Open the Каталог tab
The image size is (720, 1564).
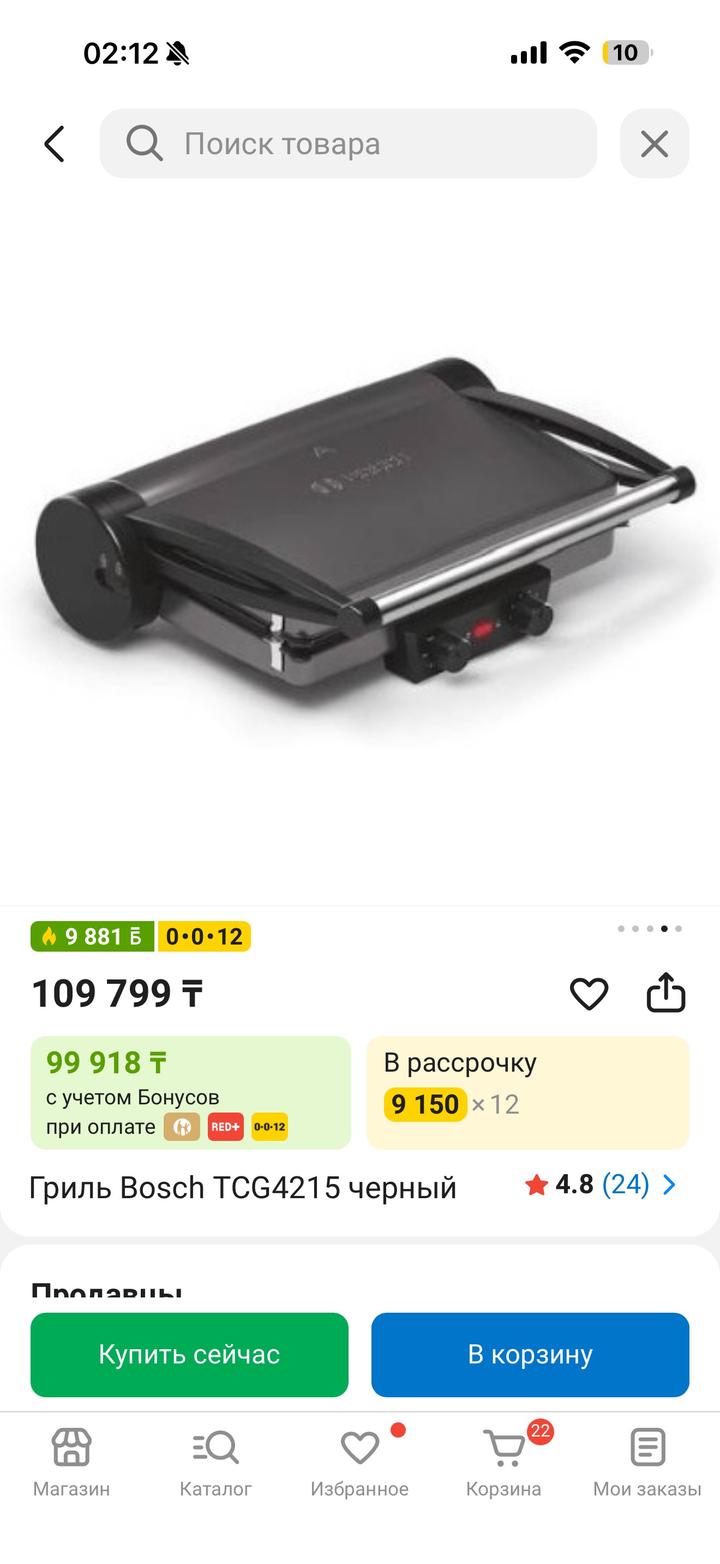(215, 1462)
